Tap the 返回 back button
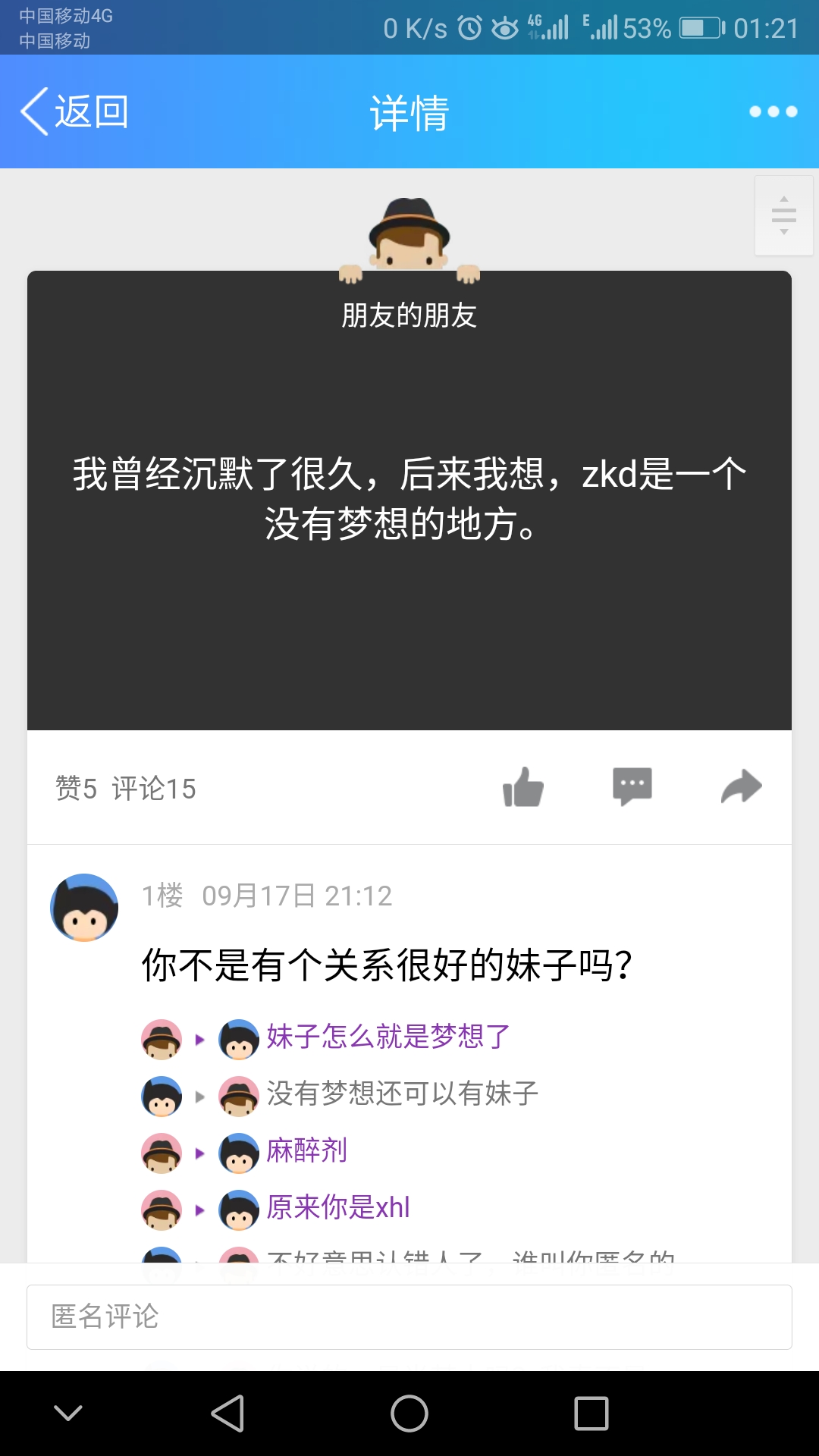This screenshot has width=819, height=1456. [x=75, y=111]
